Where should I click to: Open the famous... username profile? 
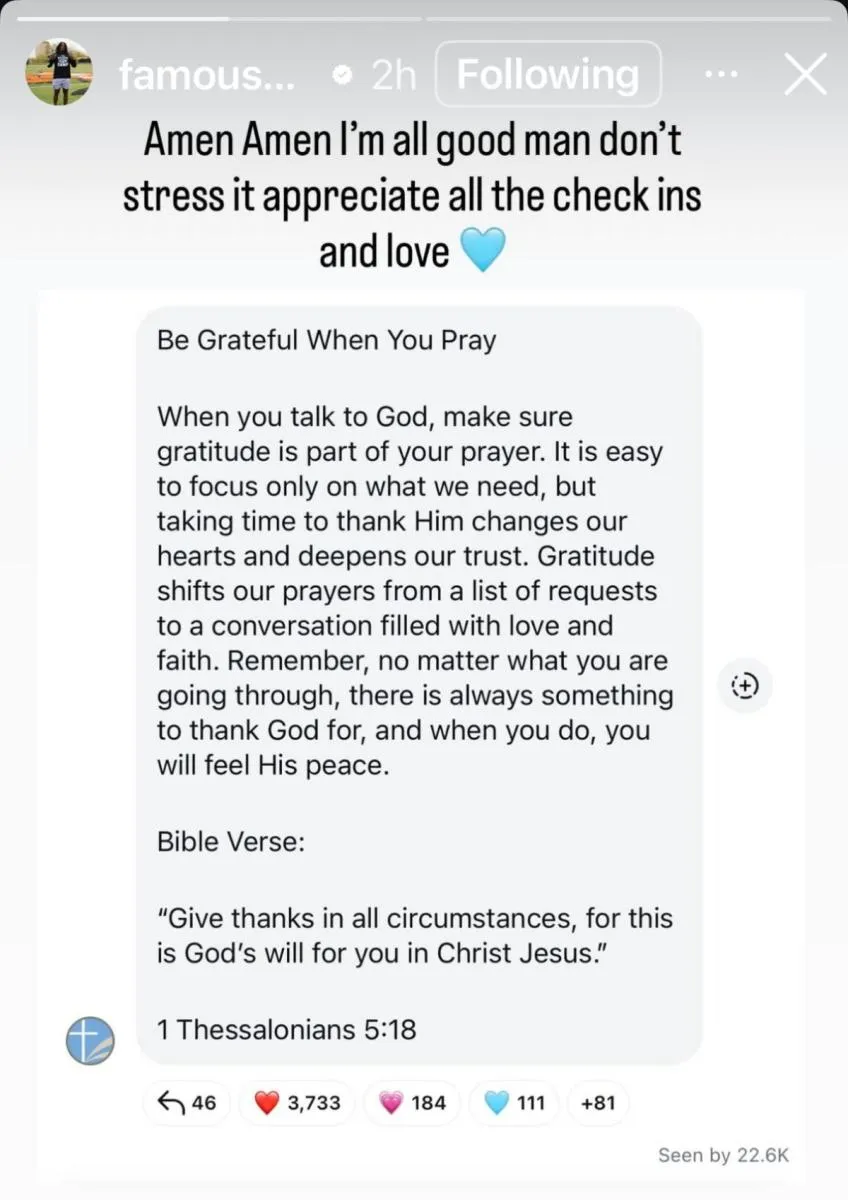(207, 75)
